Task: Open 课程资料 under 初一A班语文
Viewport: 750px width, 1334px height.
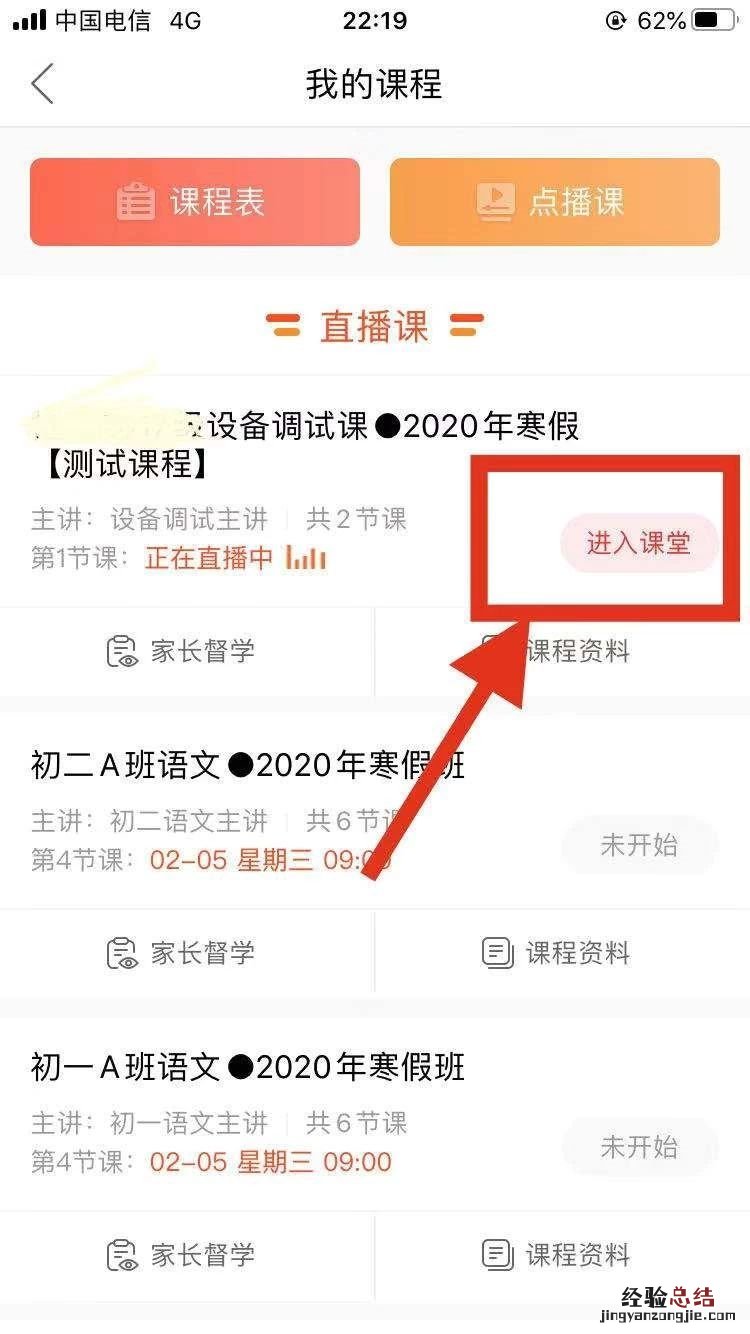Action: [x=558, y=1255]
